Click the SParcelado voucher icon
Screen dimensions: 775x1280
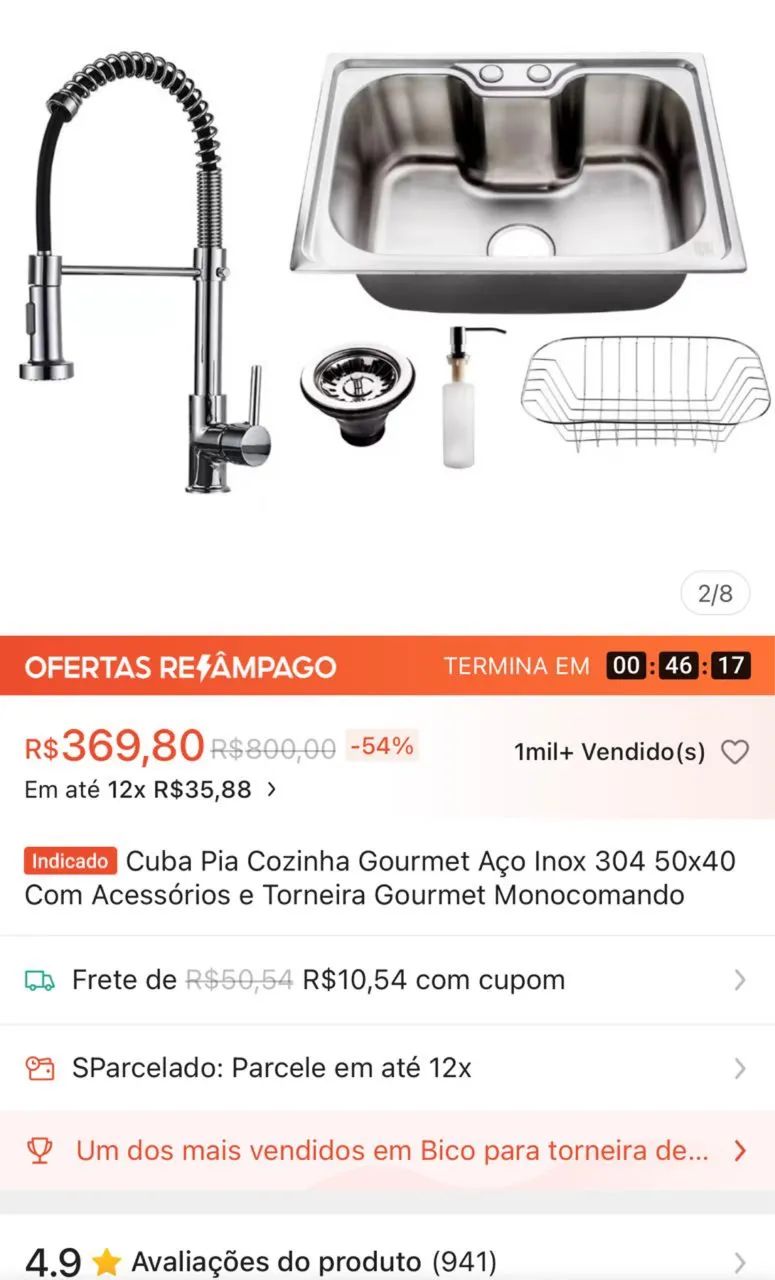(x=42, y=1067)
